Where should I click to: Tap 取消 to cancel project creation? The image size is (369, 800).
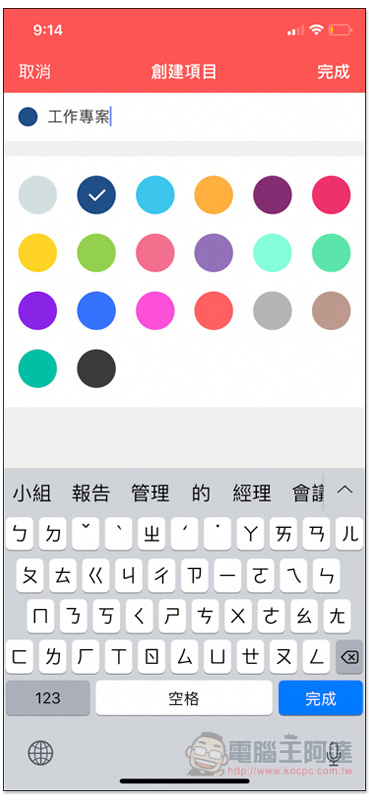click(35, 71)
